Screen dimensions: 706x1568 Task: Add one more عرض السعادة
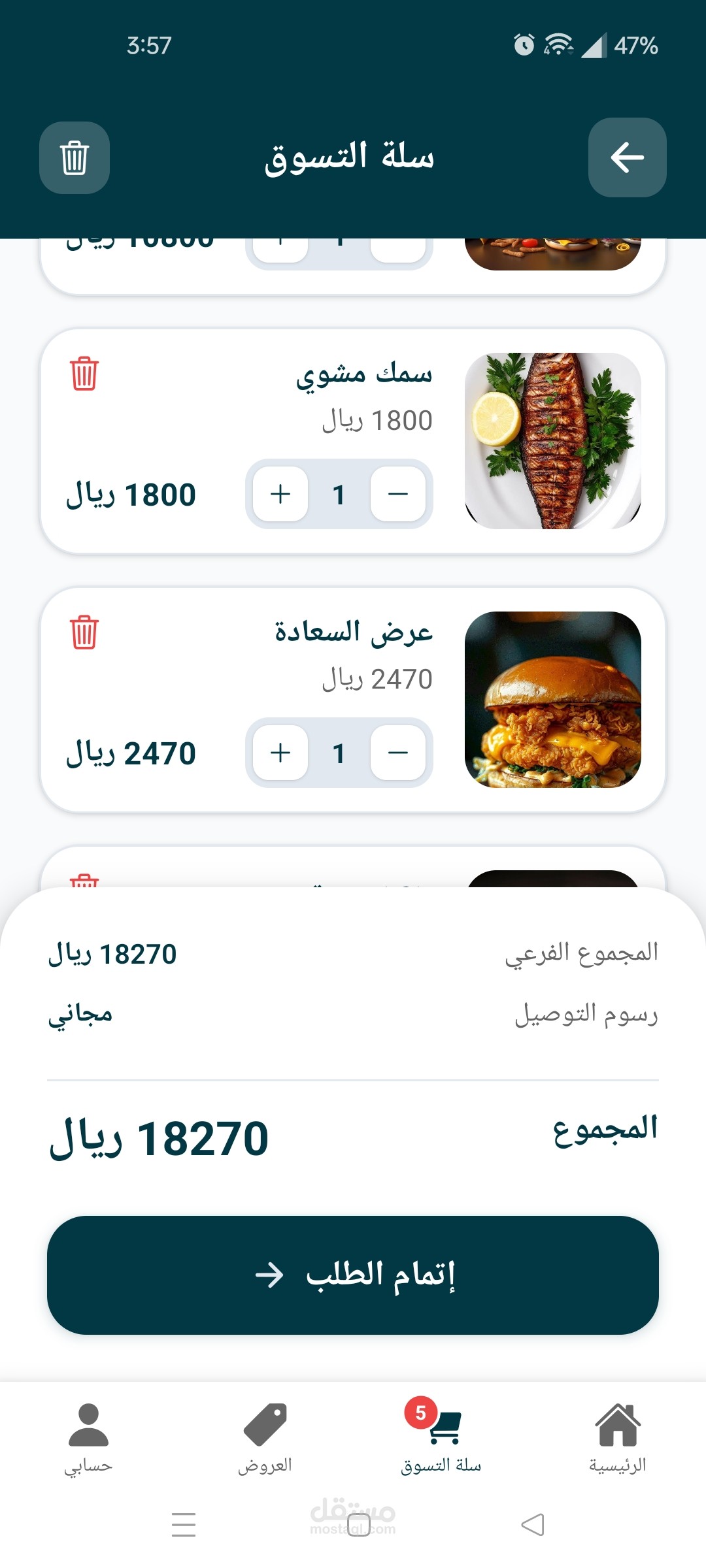[x=280, y=753]
